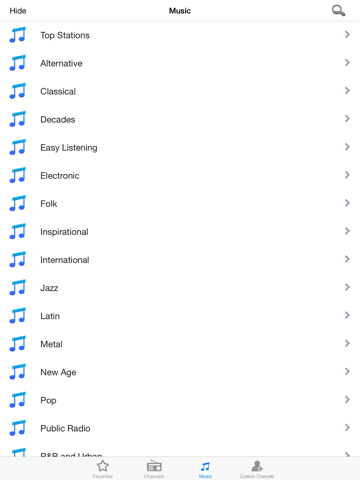This screenshot has height=480, width=360.
Task: Switch to the Favorites tab
Action: click(x=103, y=469)
